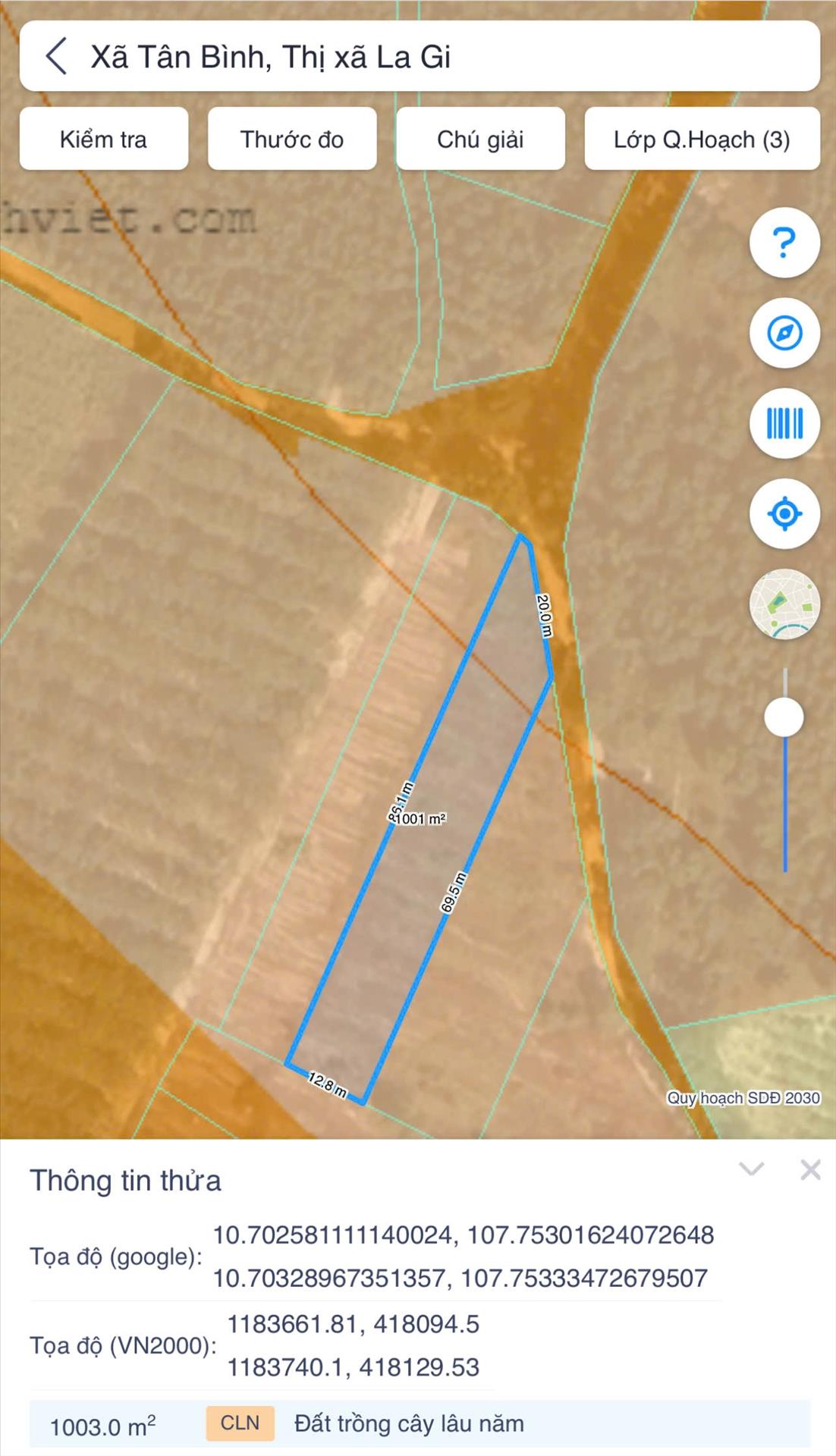Open Lớp Q.Hoạch (3) layers
The height and width of the screenshot is (1456, 836).
click(702, 139)
